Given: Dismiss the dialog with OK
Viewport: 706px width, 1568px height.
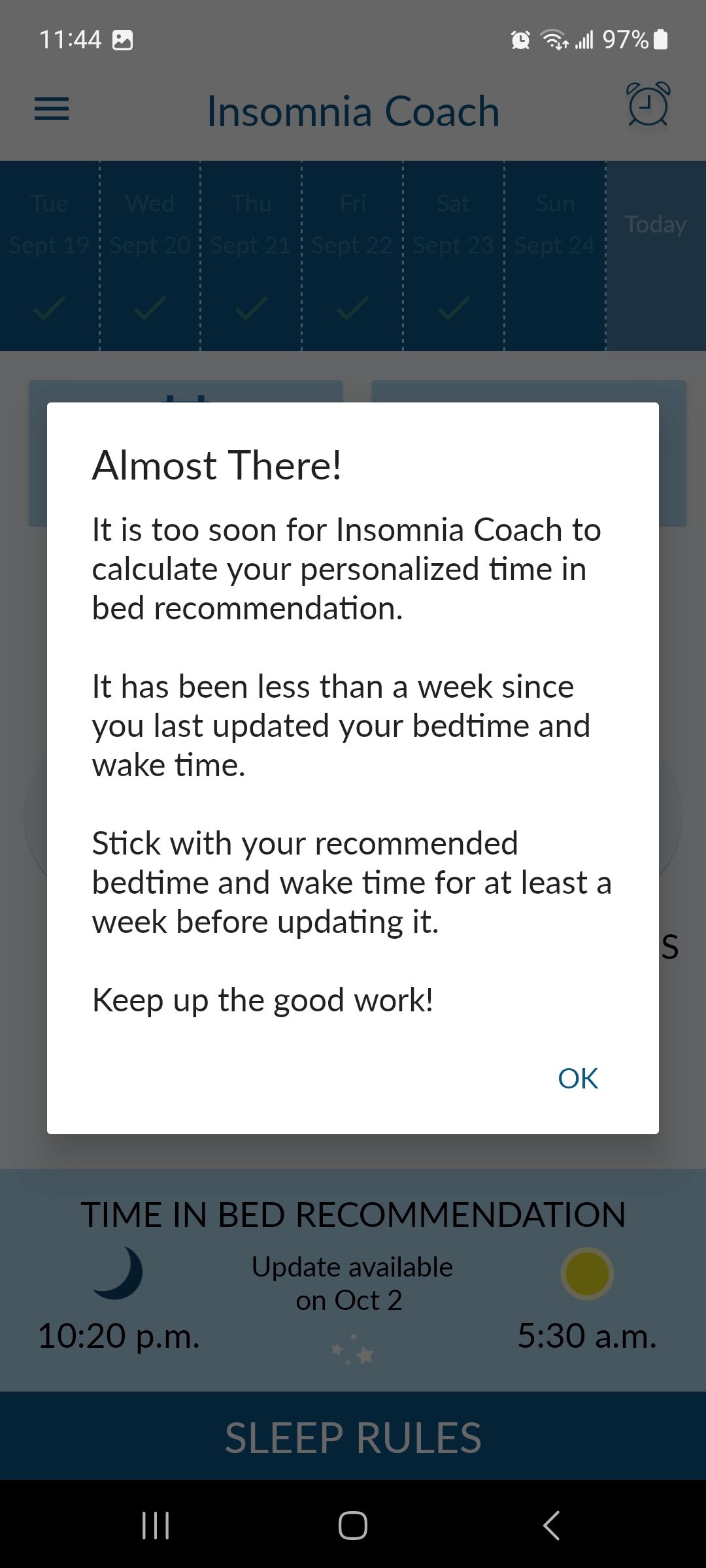Looking at the screenshot, I should [578, 1078].
